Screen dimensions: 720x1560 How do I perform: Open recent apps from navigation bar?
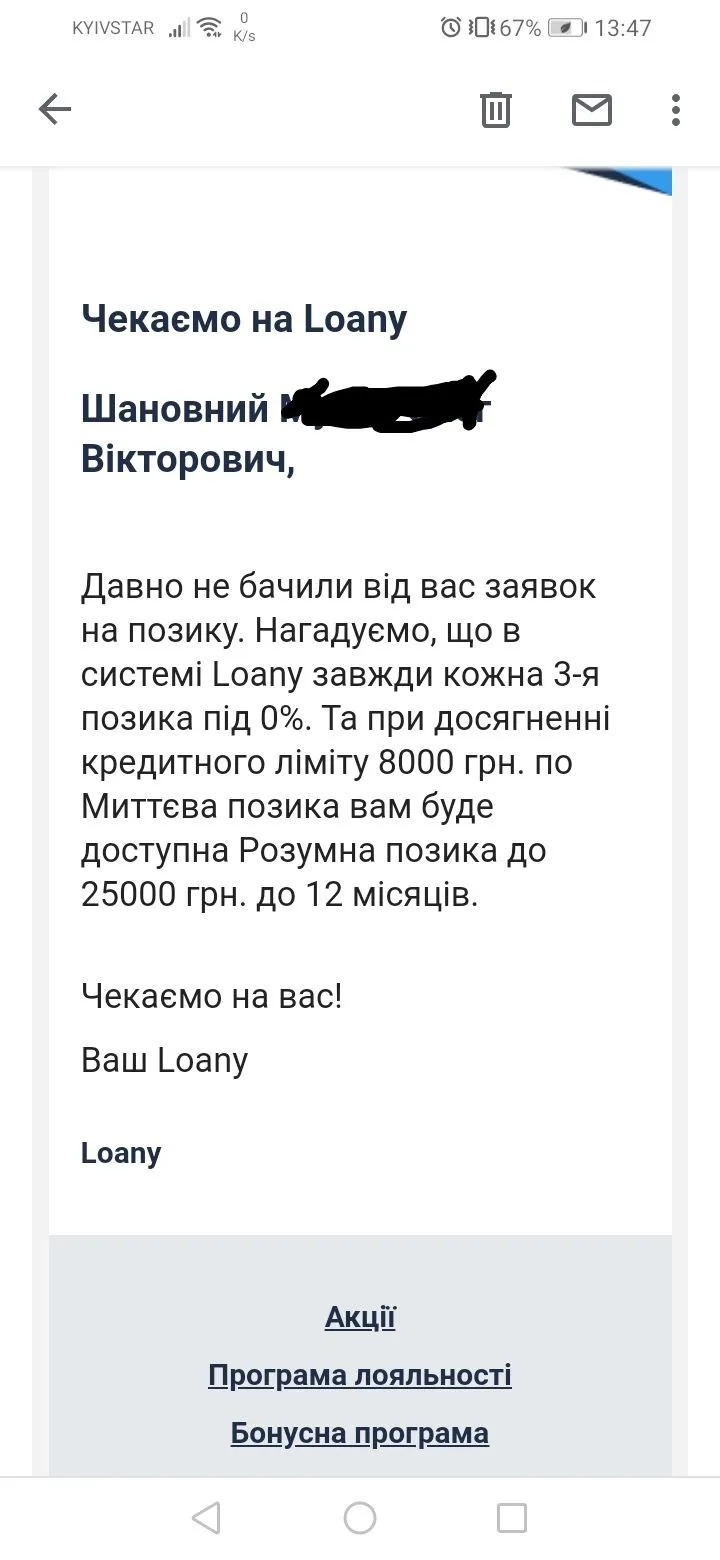pos(512,1518)
